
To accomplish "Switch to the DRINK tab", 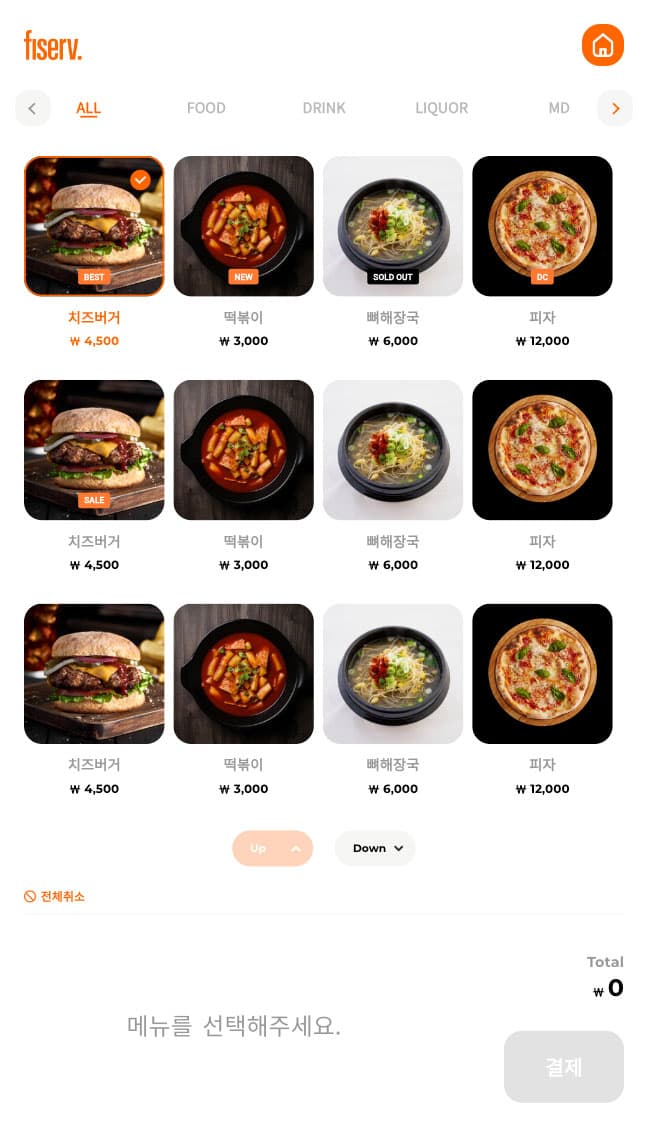I will [324, 108].
